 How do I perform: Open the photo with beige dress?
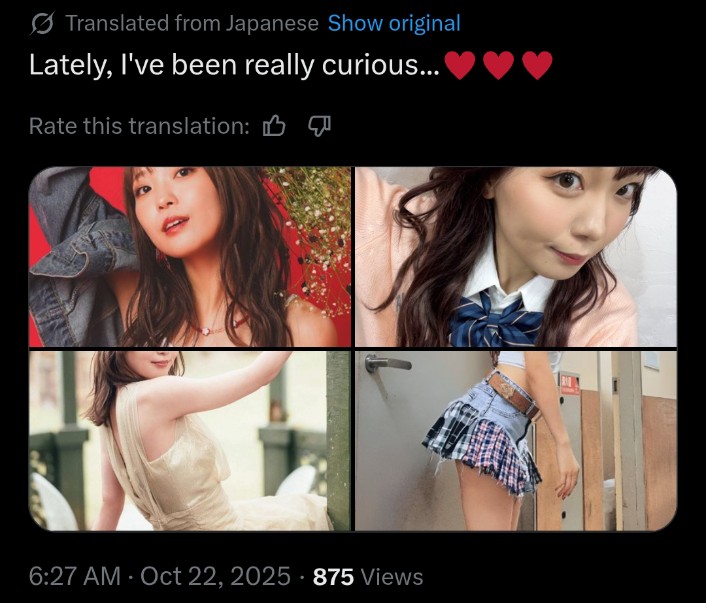point(190,440)
